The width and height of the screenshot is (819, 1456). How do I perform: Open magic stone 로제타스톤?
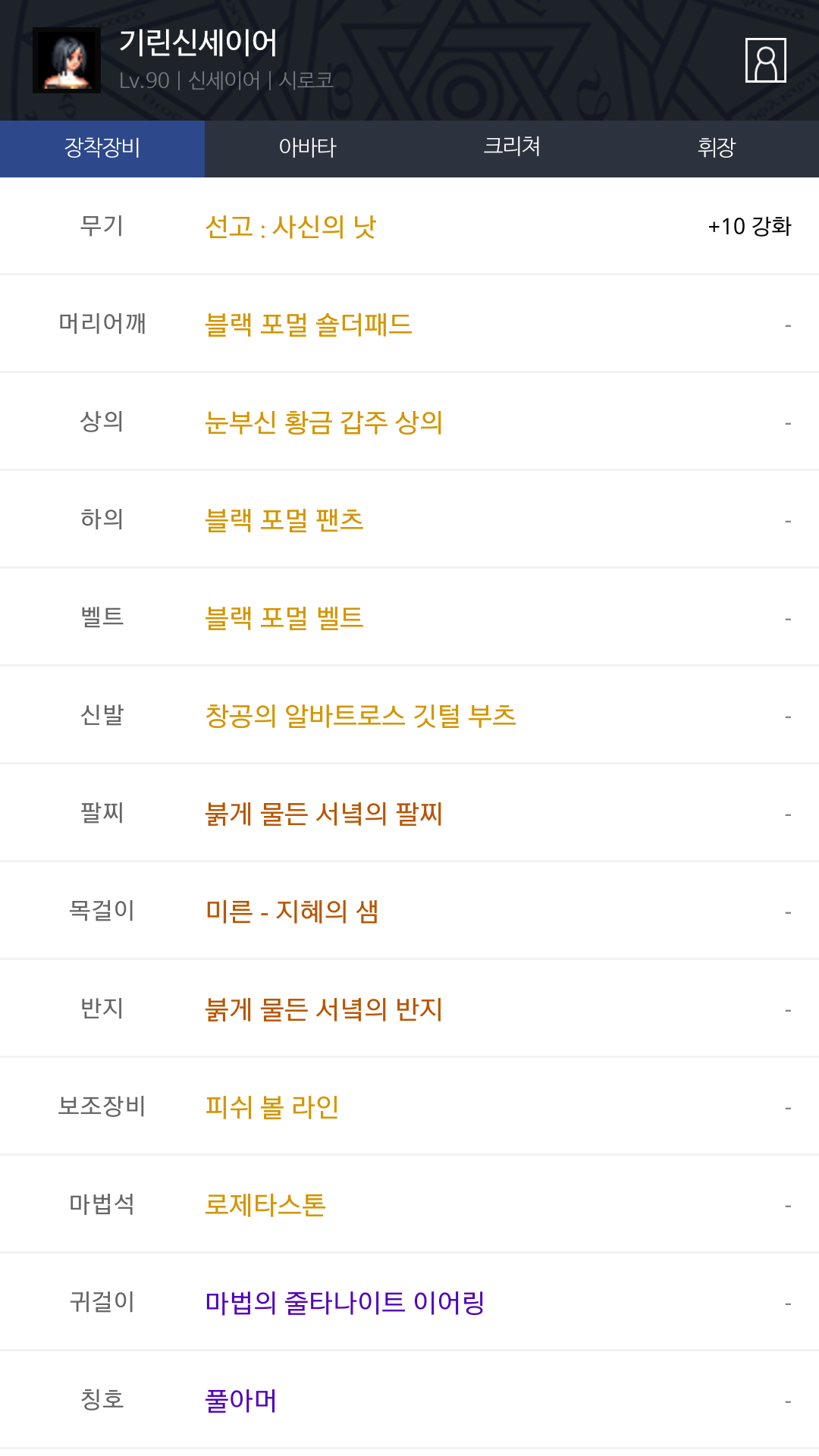click(x=265, y=1205)
